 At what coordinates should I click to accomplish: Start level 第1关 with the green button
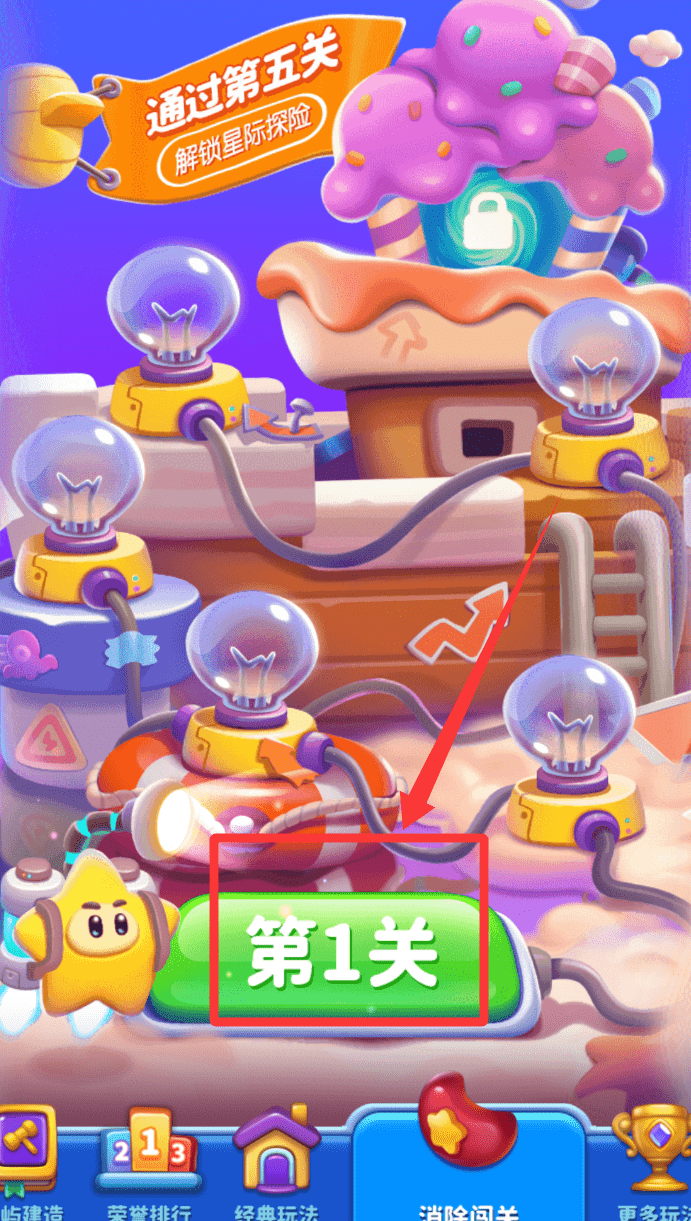point(345,953)
